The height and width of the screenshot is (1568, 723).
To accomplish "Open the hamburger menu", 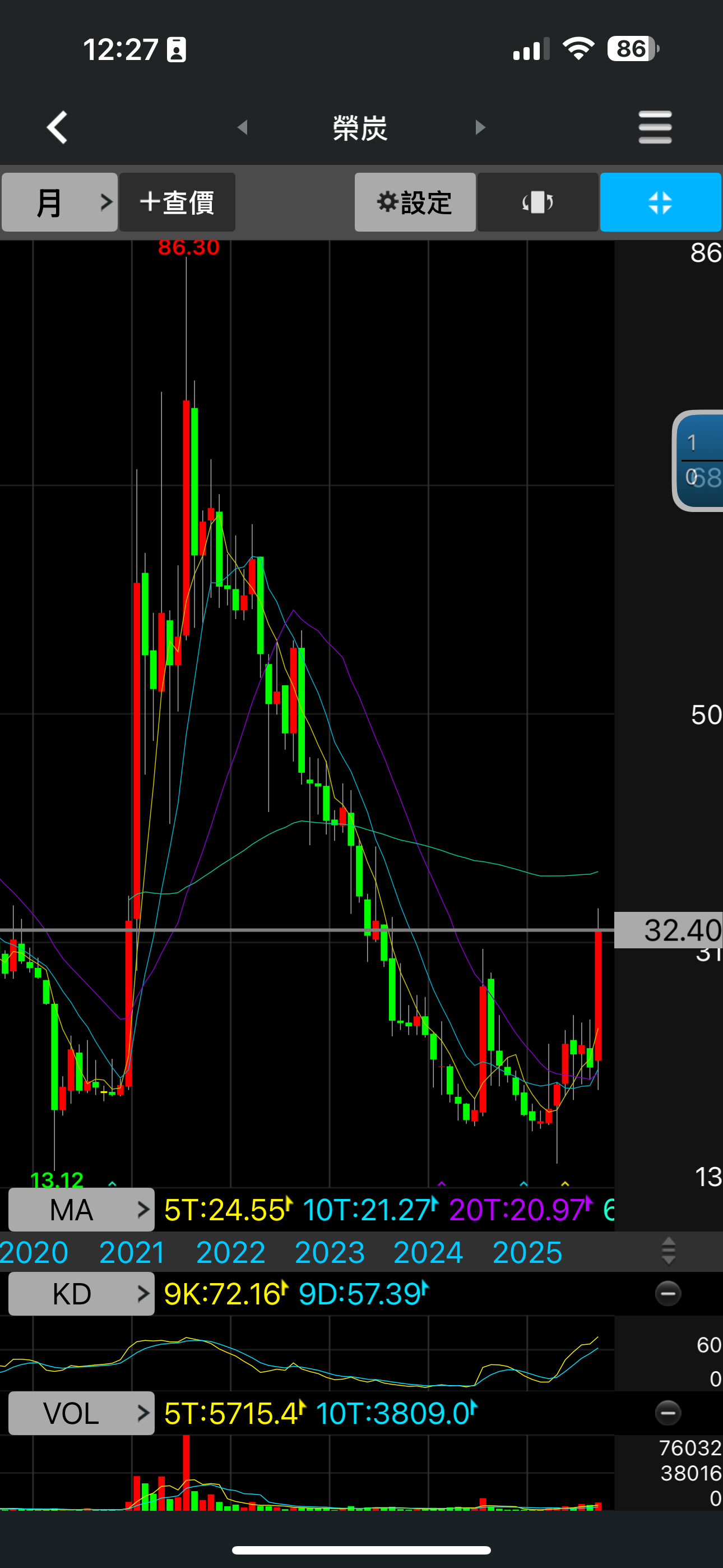I will [655, 128].
